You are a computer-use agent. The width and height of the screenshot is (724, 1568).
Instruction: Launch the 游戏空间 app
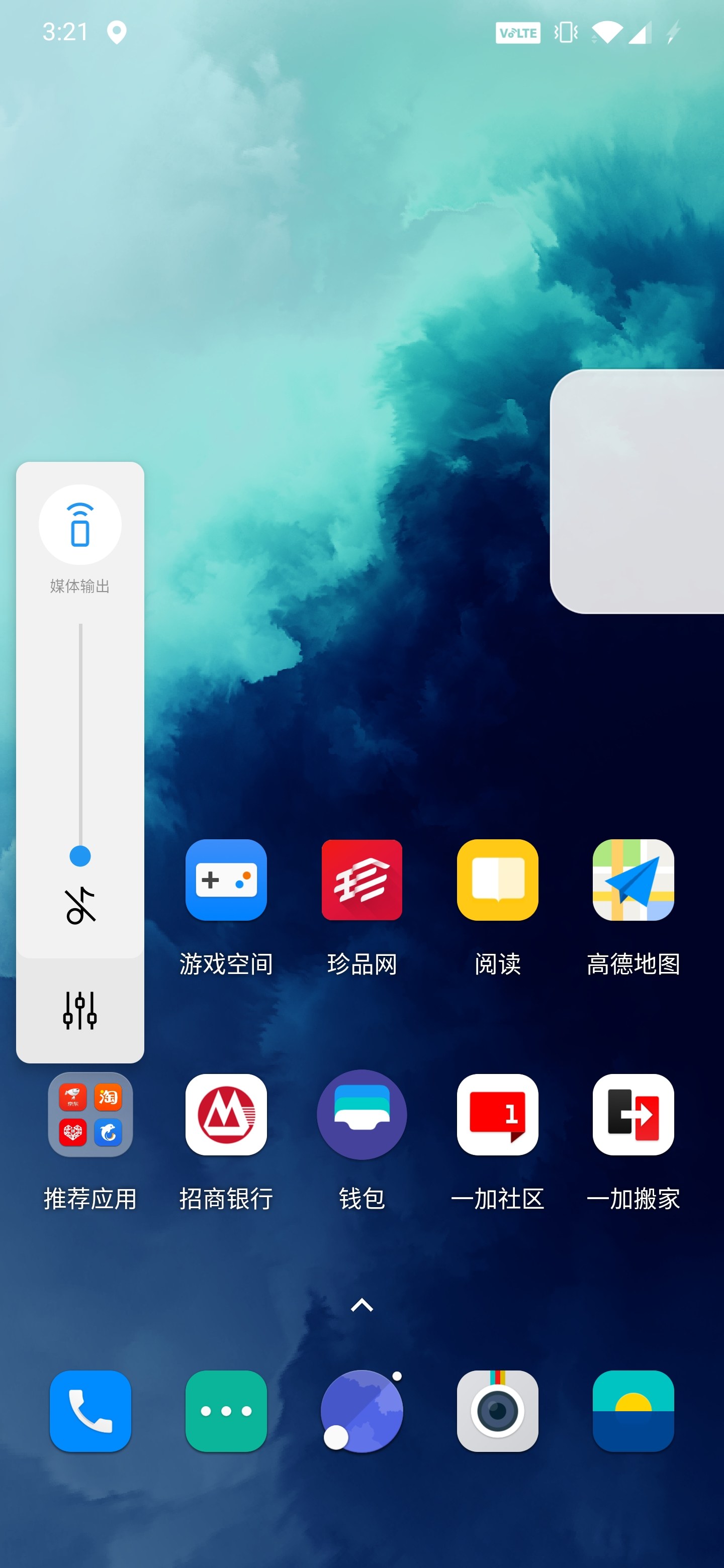tap(226, 880)
